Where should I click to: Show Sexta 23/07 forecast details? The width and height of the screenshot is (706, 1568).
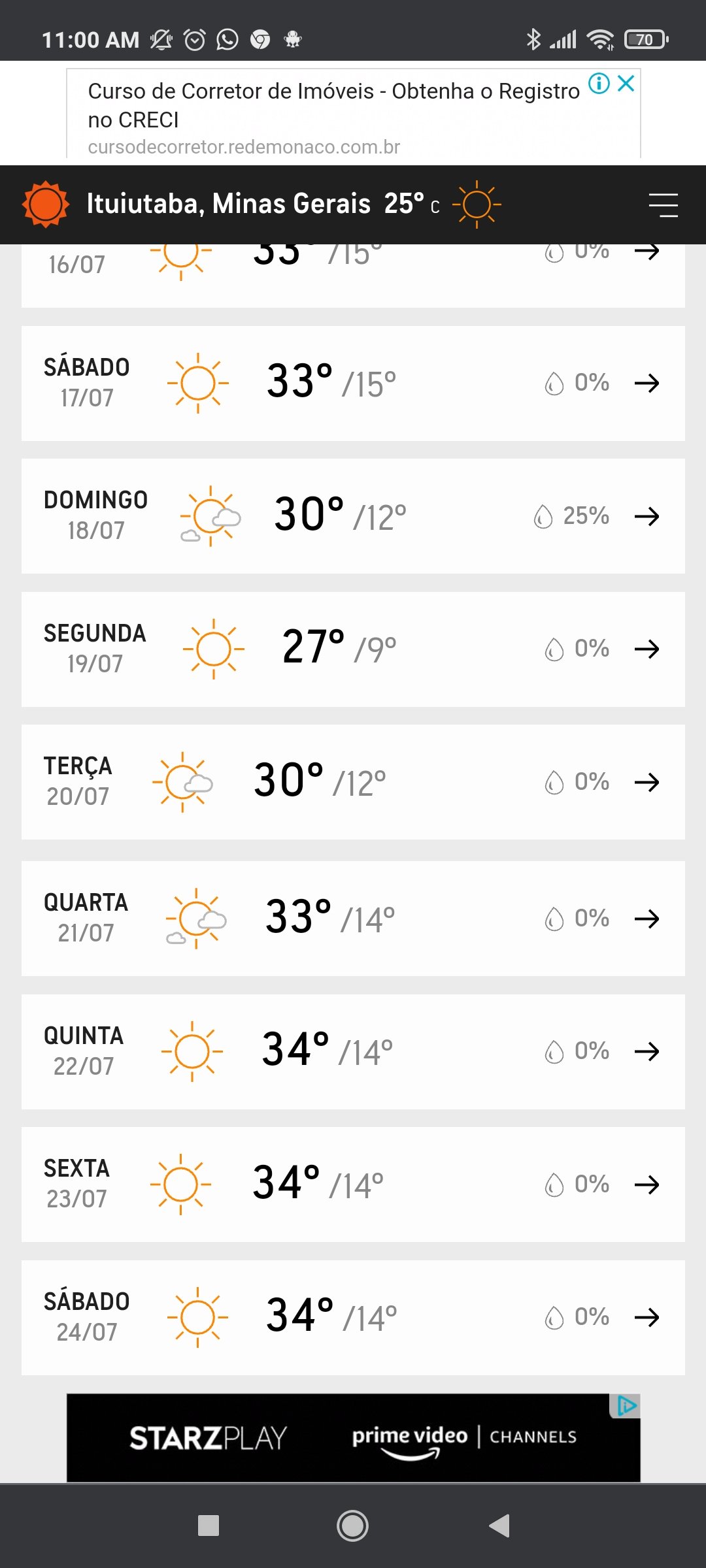tap(353, 1184)
